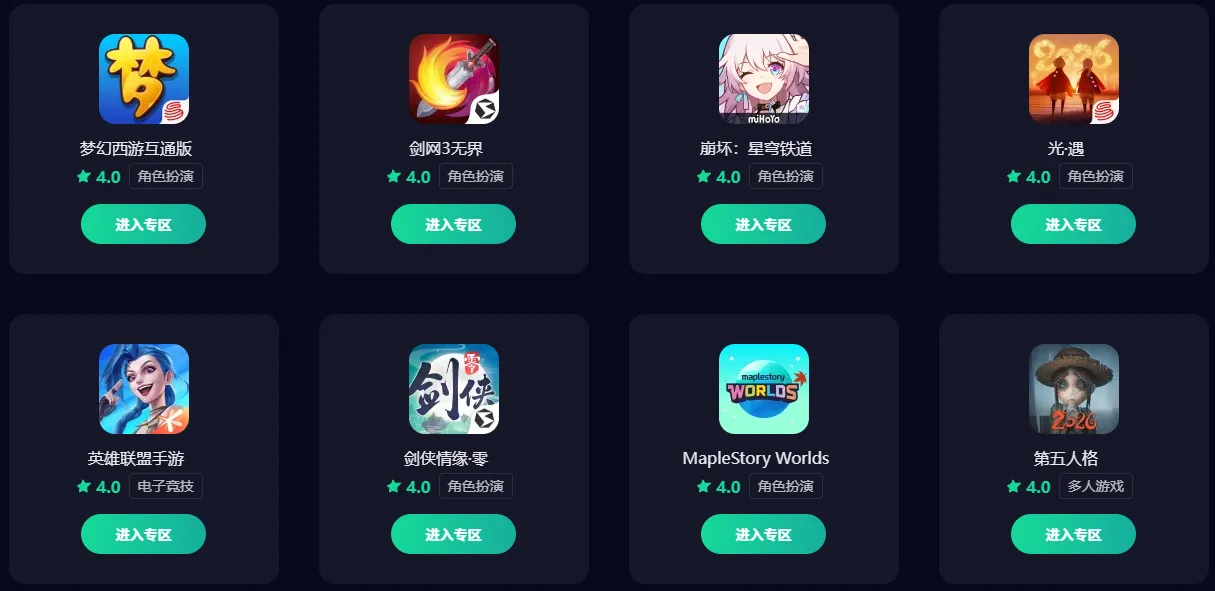The width and height of the screenshot is (1215, 591).
Task: Open 进入专区 for 崩坏：星穹铁道
Action: [x=763, y=224]
